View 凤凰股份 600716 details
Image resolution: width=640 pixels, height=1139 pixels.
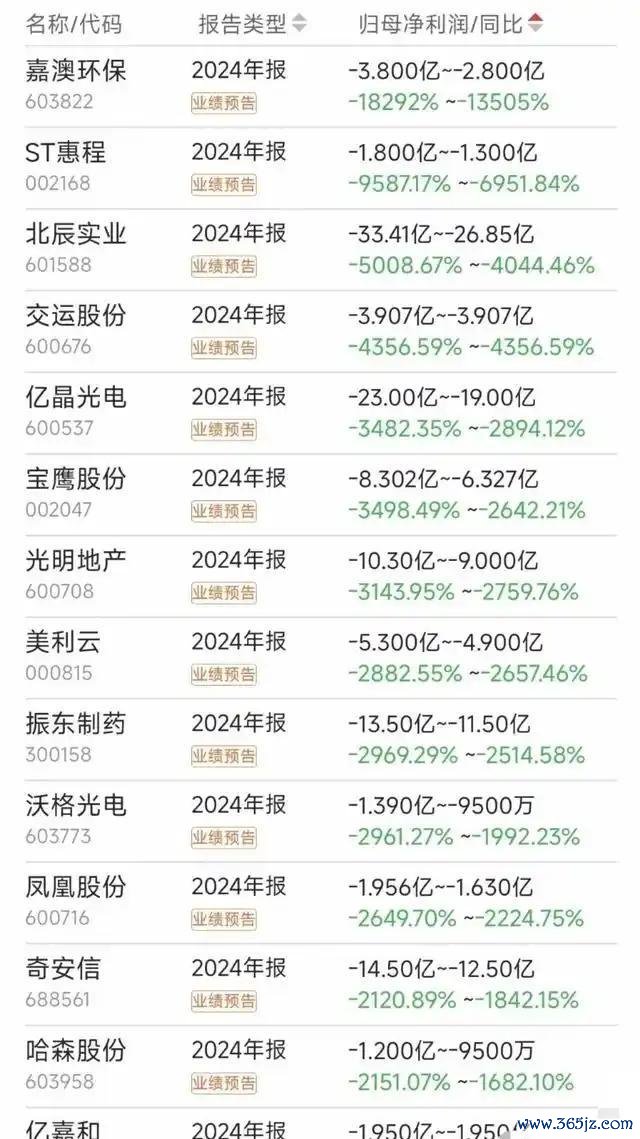[x=320, y=904]
